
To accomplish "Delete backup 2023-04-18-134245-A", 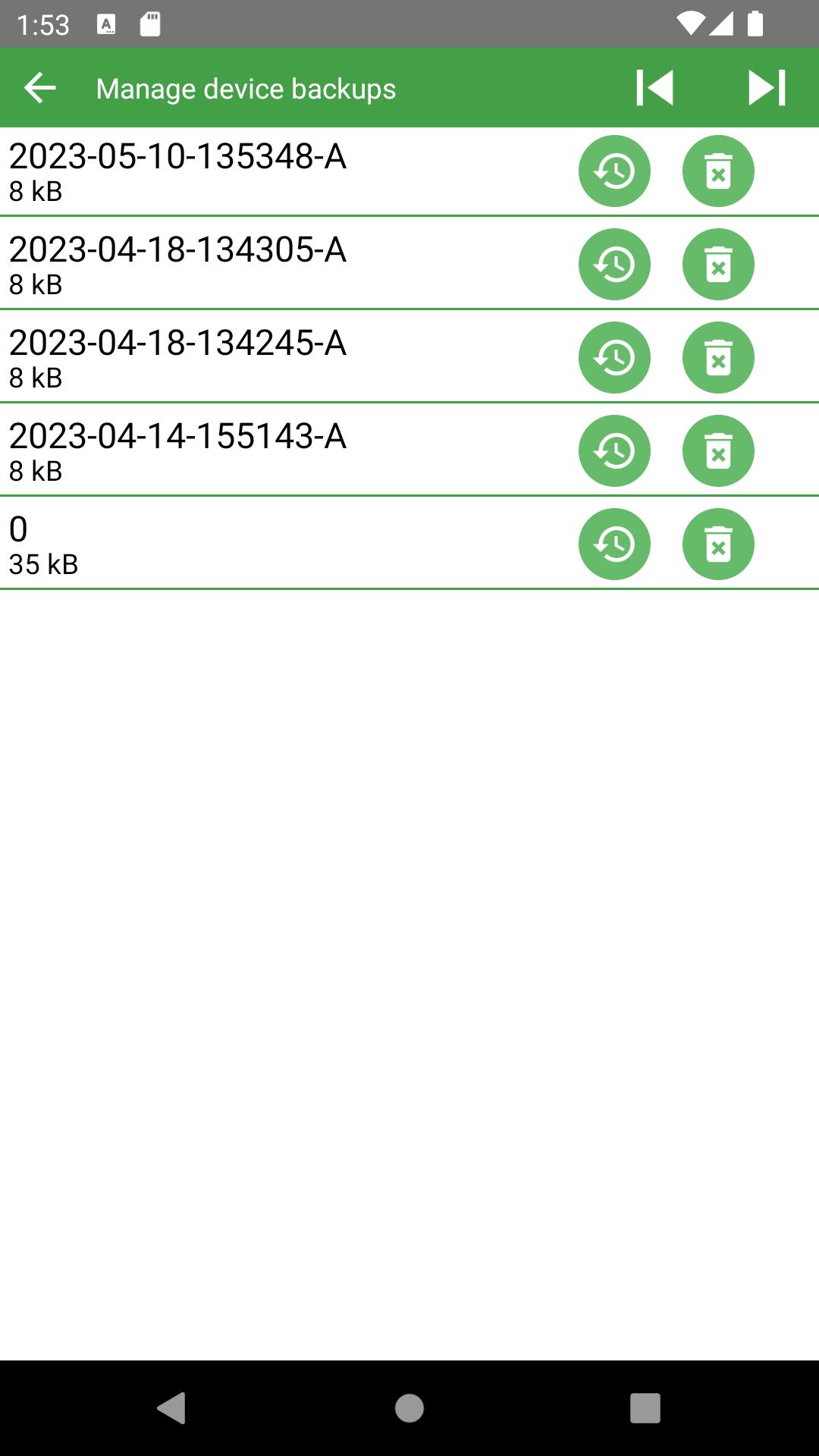I will pyautogui.click(x=718, y=358).
